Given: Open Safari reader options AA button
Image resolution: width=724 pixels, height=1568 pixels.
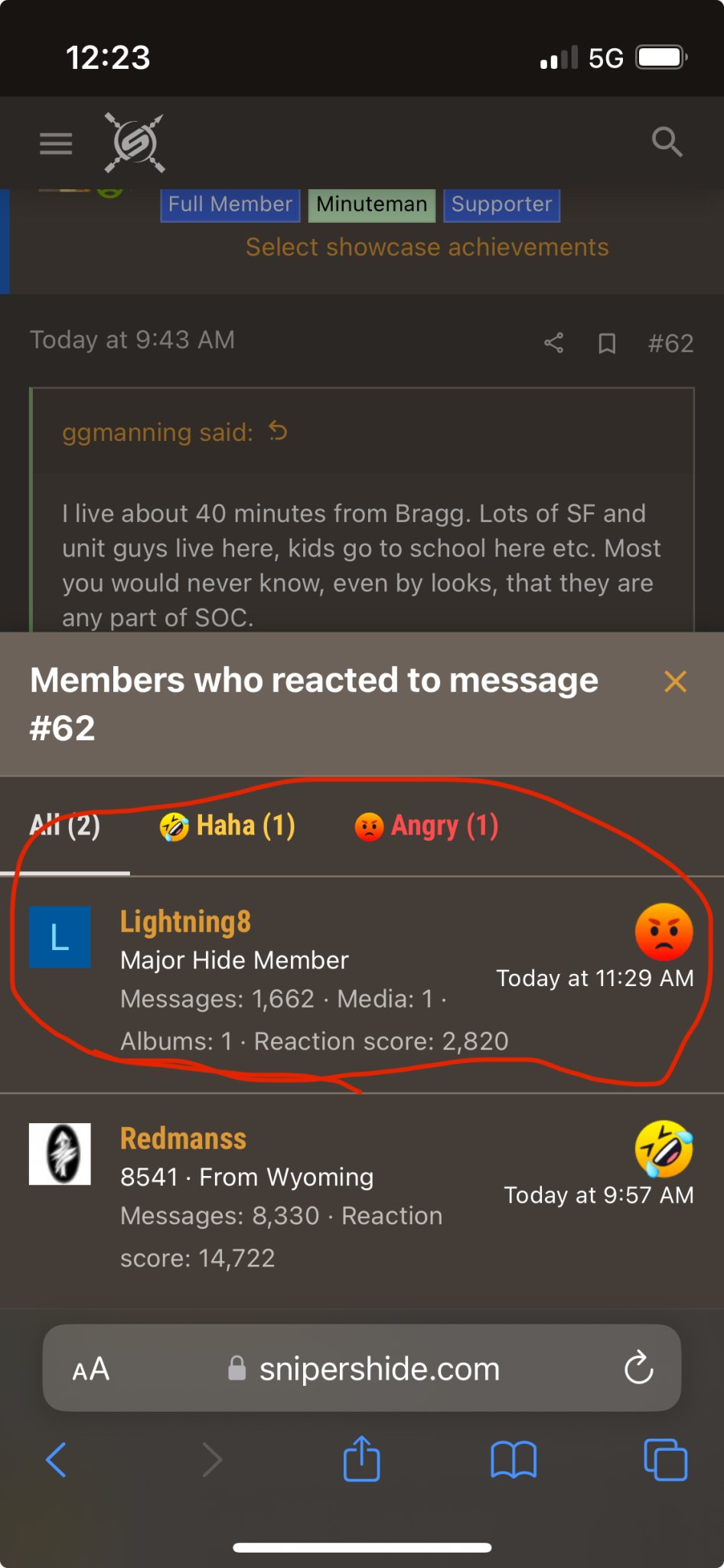Looking at the screenshot, I should click(x=91, y=1368).
